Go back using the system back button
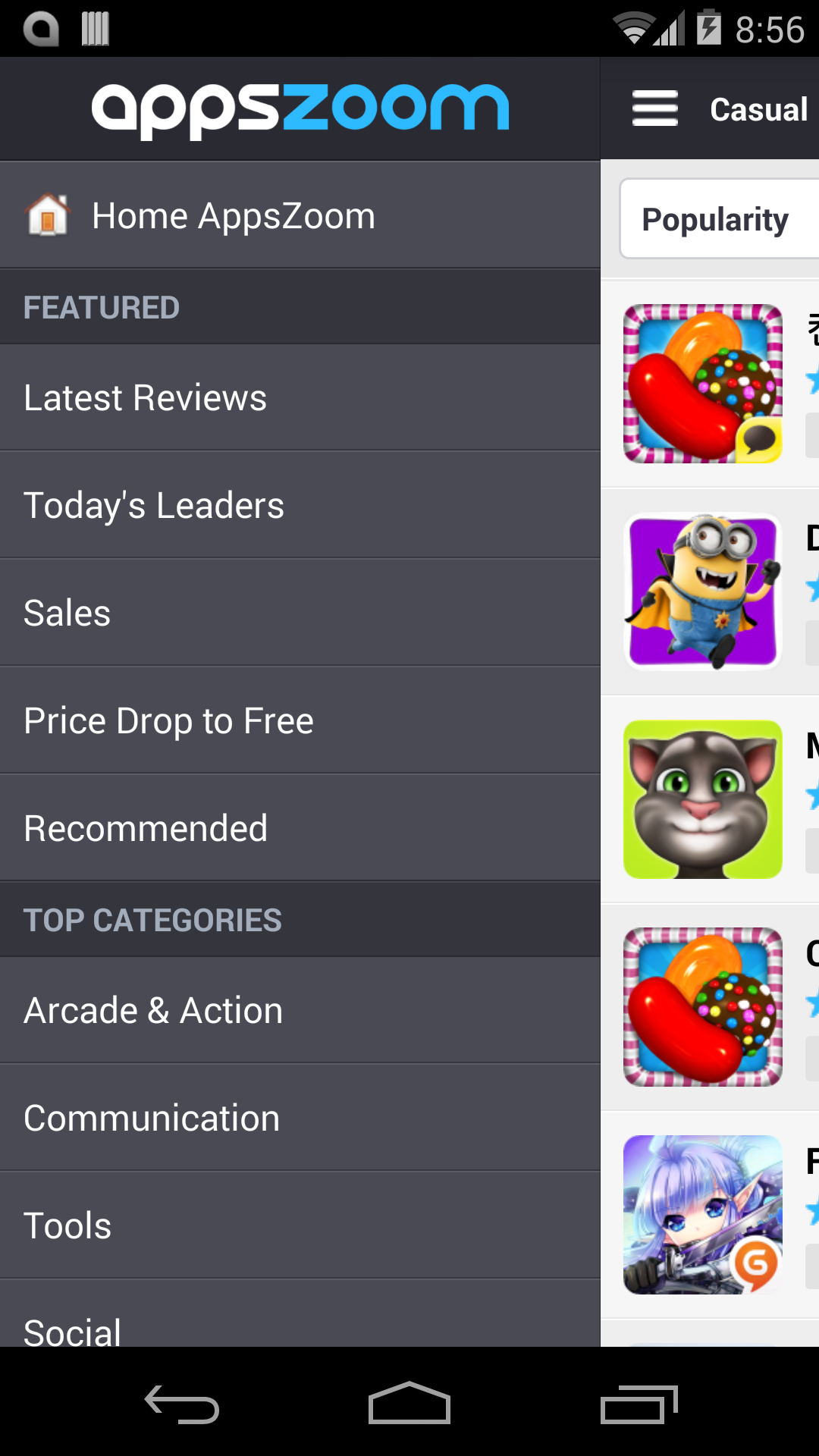This screenshot has width=819, height=1456. 182,1404
